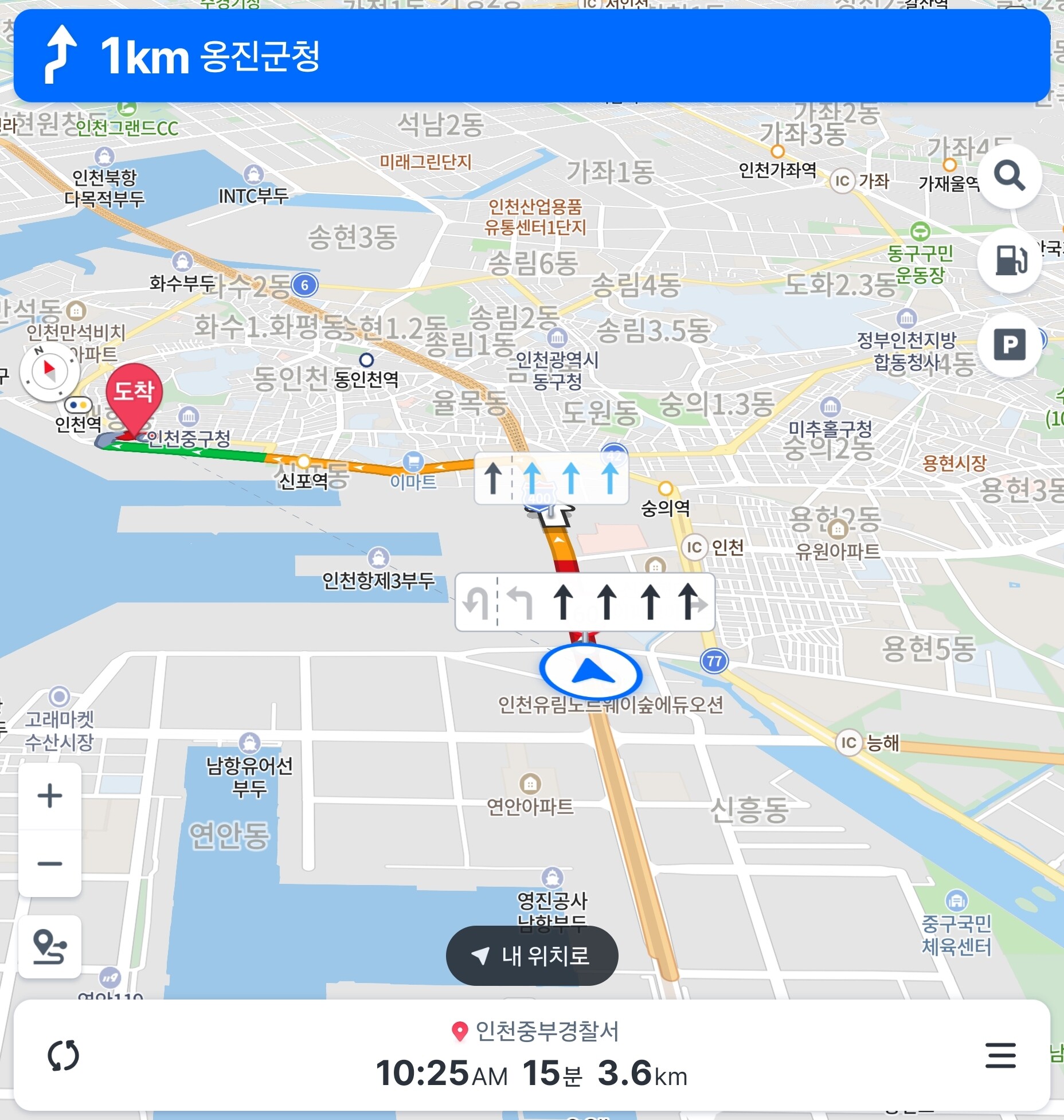The width and height of the screenshot is (1064, 1120).
Task: Zoom out with the minus button
Action: 50,863
